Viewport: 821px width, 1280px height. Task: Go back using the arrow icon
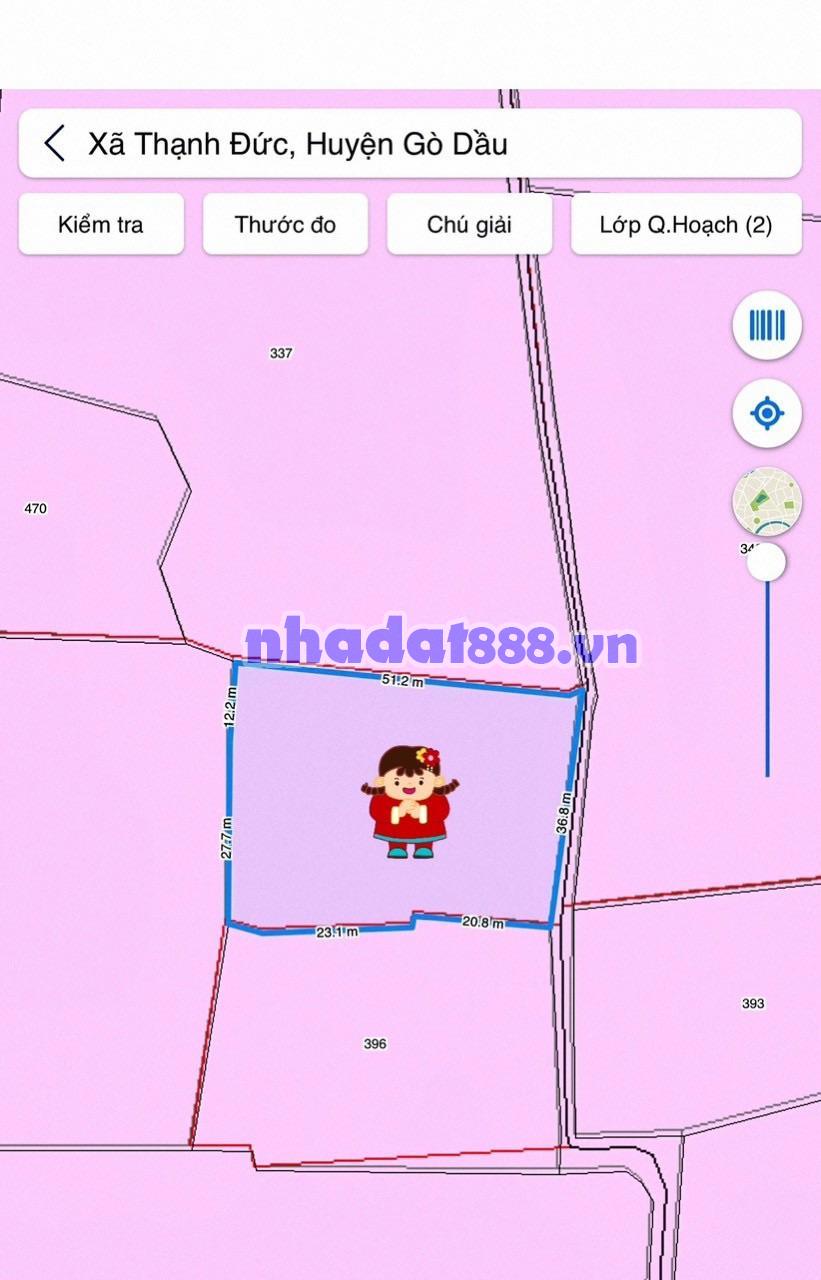tap(55, 144)
